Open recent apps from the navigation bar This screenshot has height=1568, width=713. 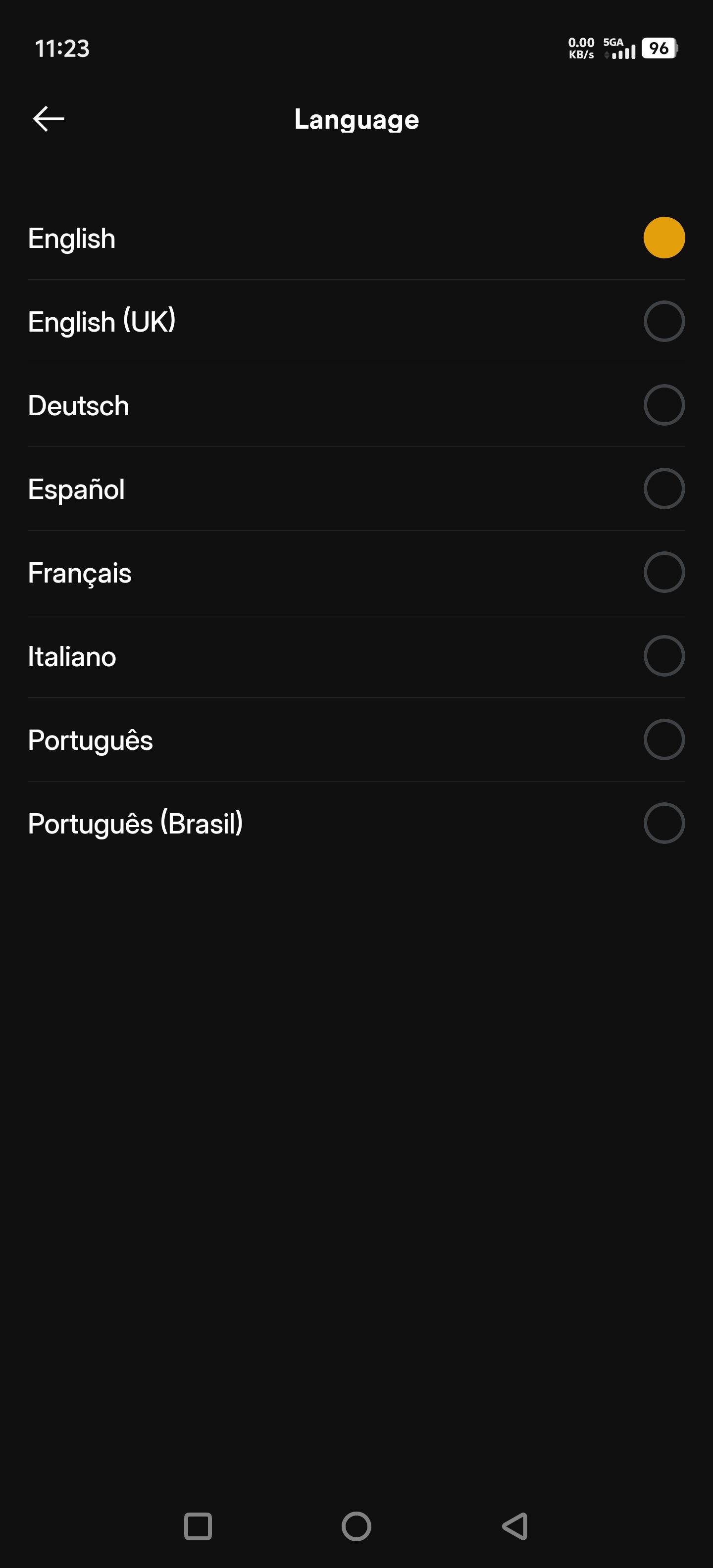[198, 1526]
